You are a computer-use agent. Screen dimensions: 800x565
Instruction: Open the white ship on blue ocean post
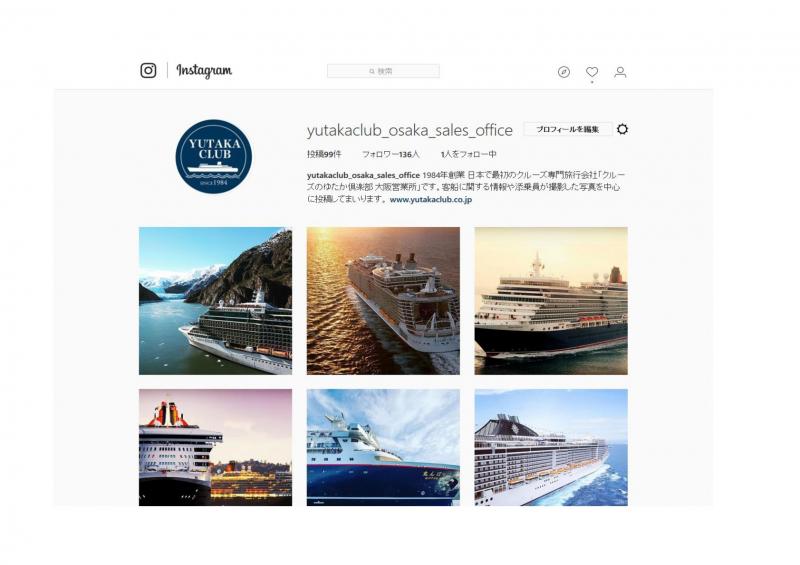(551, 447)
